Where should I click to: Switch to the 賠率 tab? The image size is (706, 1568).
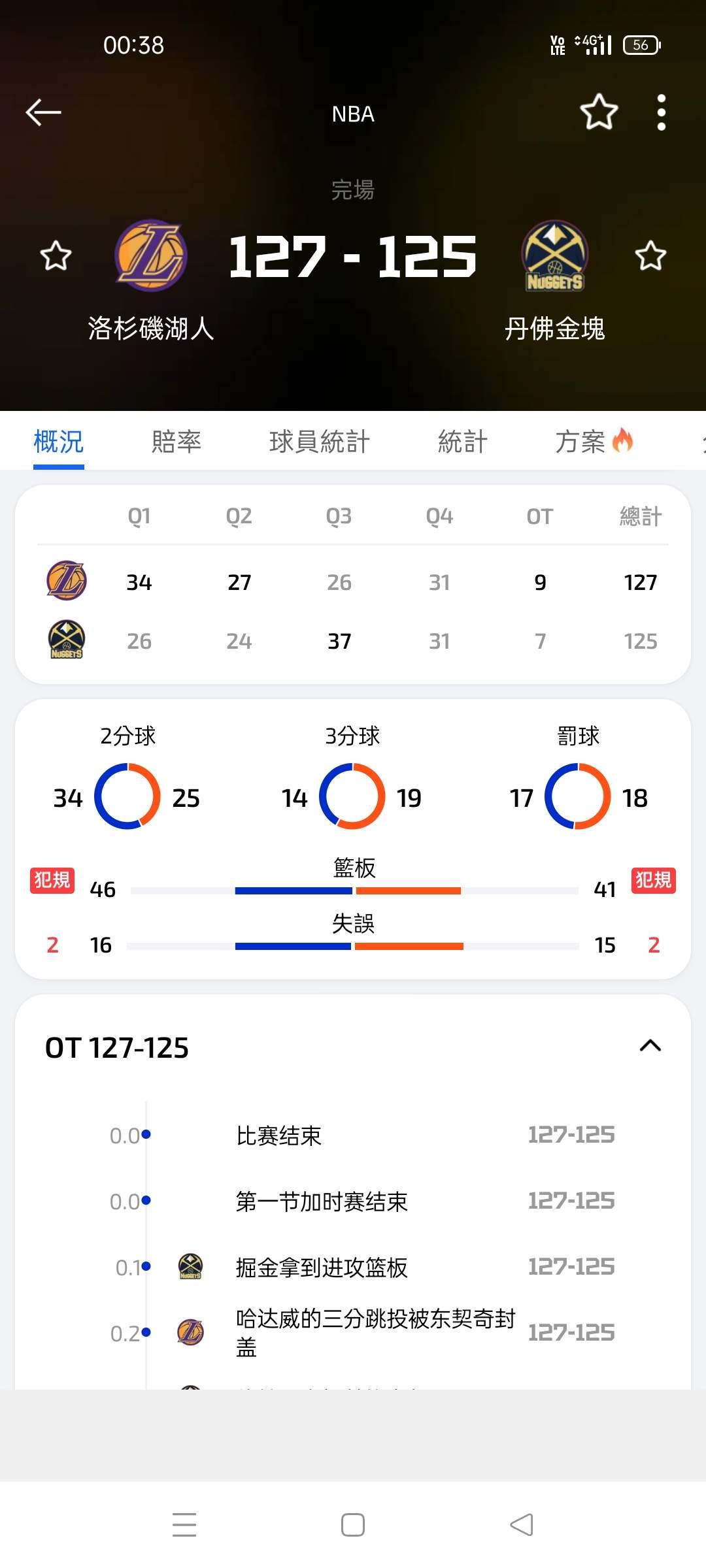pos(176,442)
